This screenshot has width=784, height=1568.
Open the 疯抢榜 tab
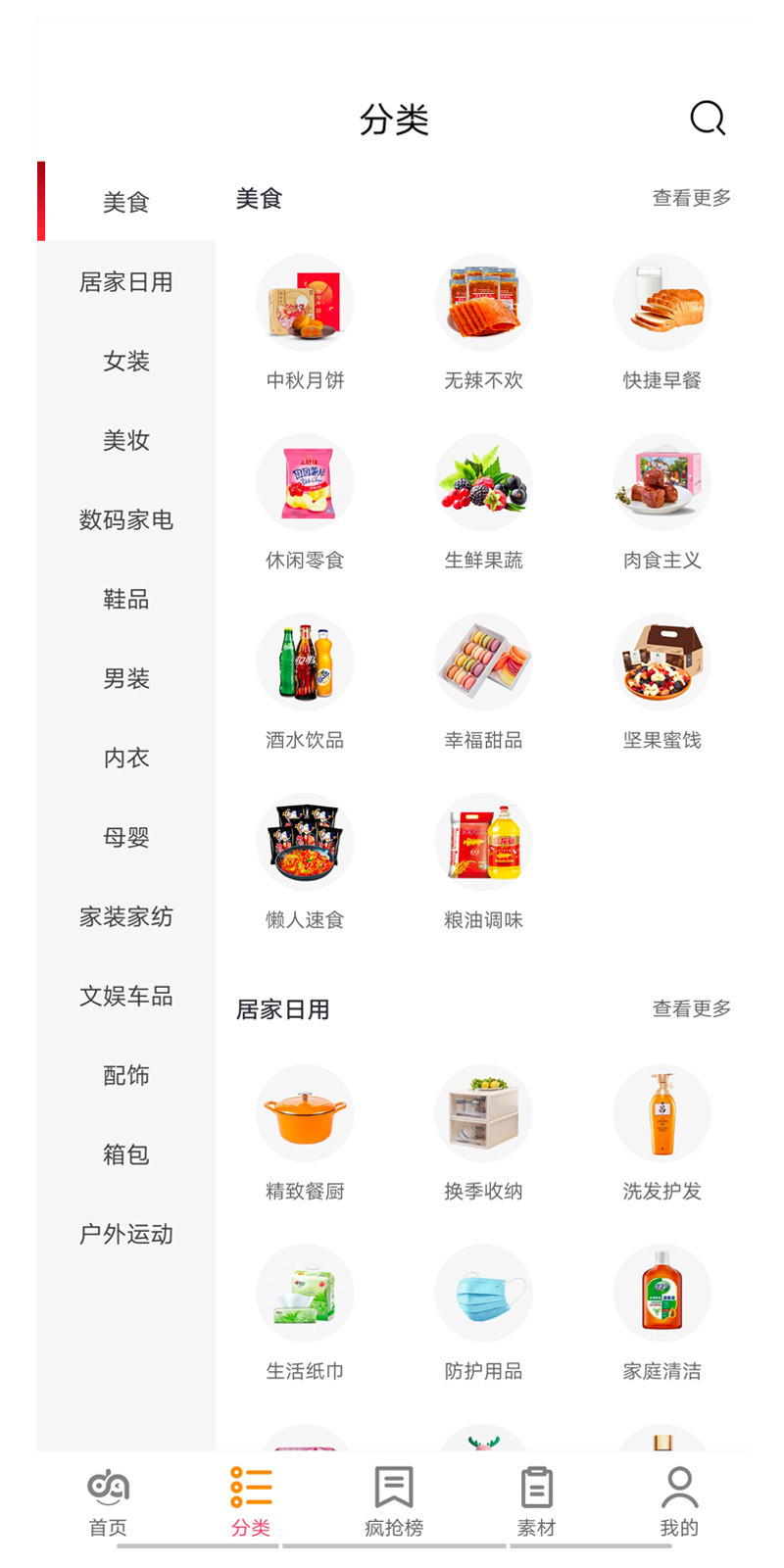tap(394, 1500)
